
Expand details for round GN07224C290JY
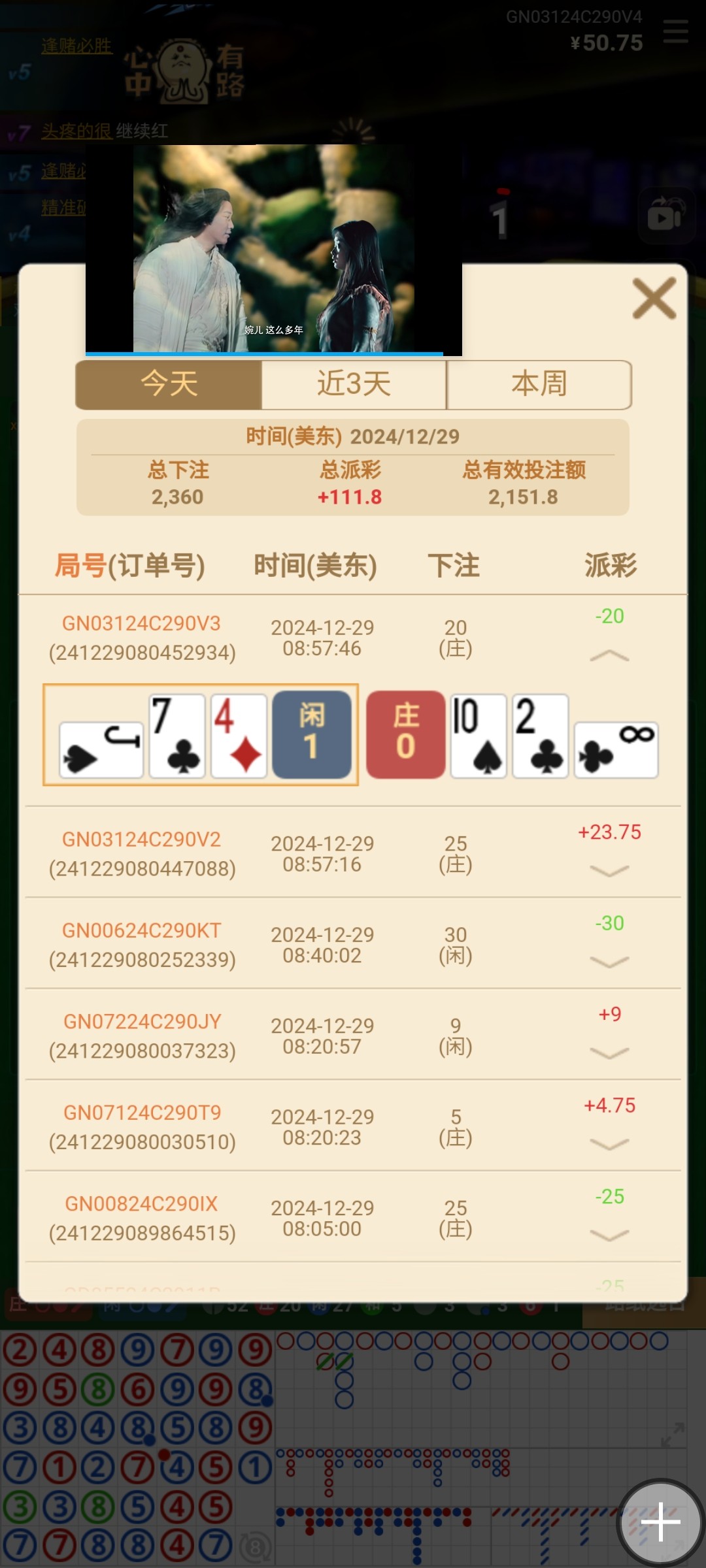tap(609, 1053)
